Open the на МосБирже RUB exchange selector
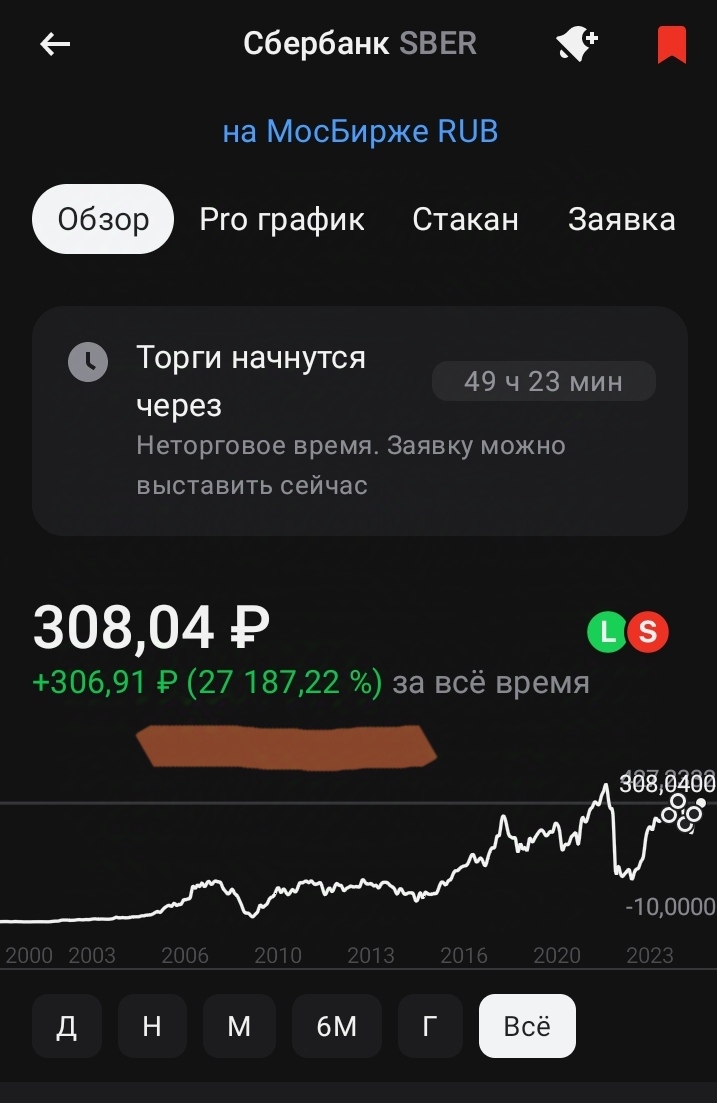 pyautogui.click(x=360, y=131)
